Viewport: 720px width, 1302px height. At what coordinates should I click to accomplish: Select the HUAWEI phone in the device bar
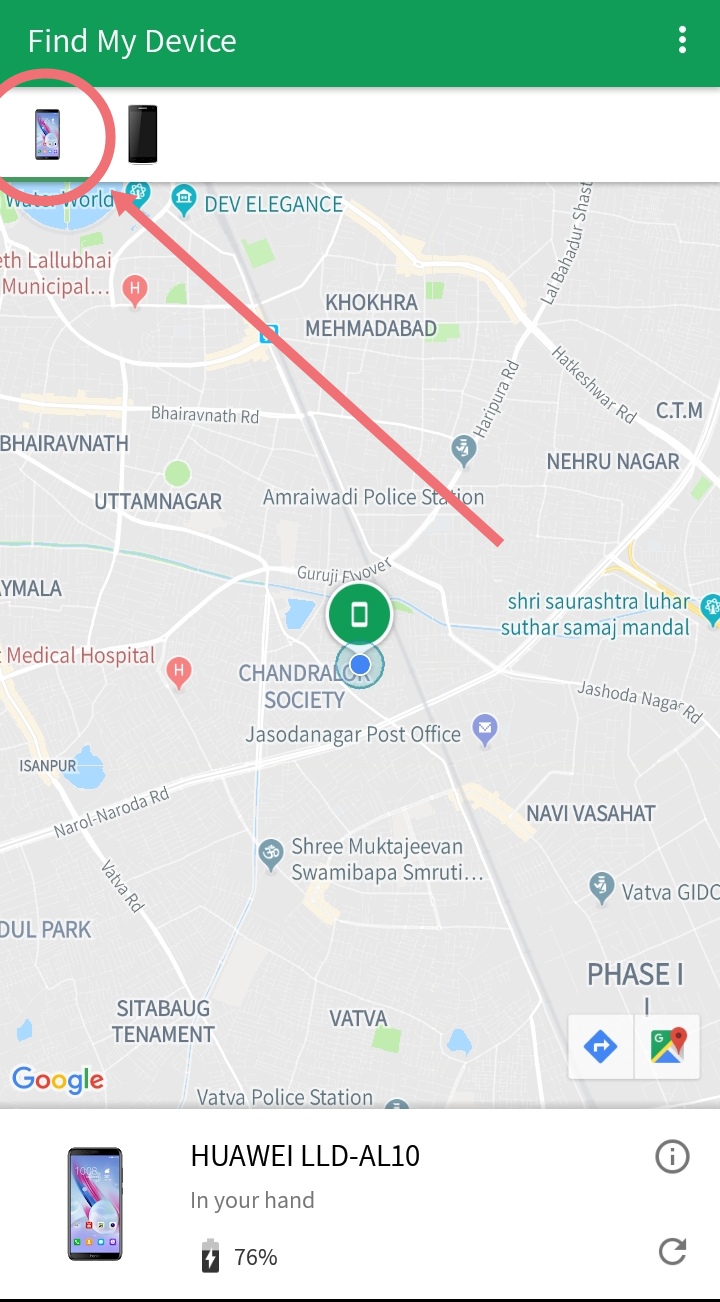[x=47, y=135]
